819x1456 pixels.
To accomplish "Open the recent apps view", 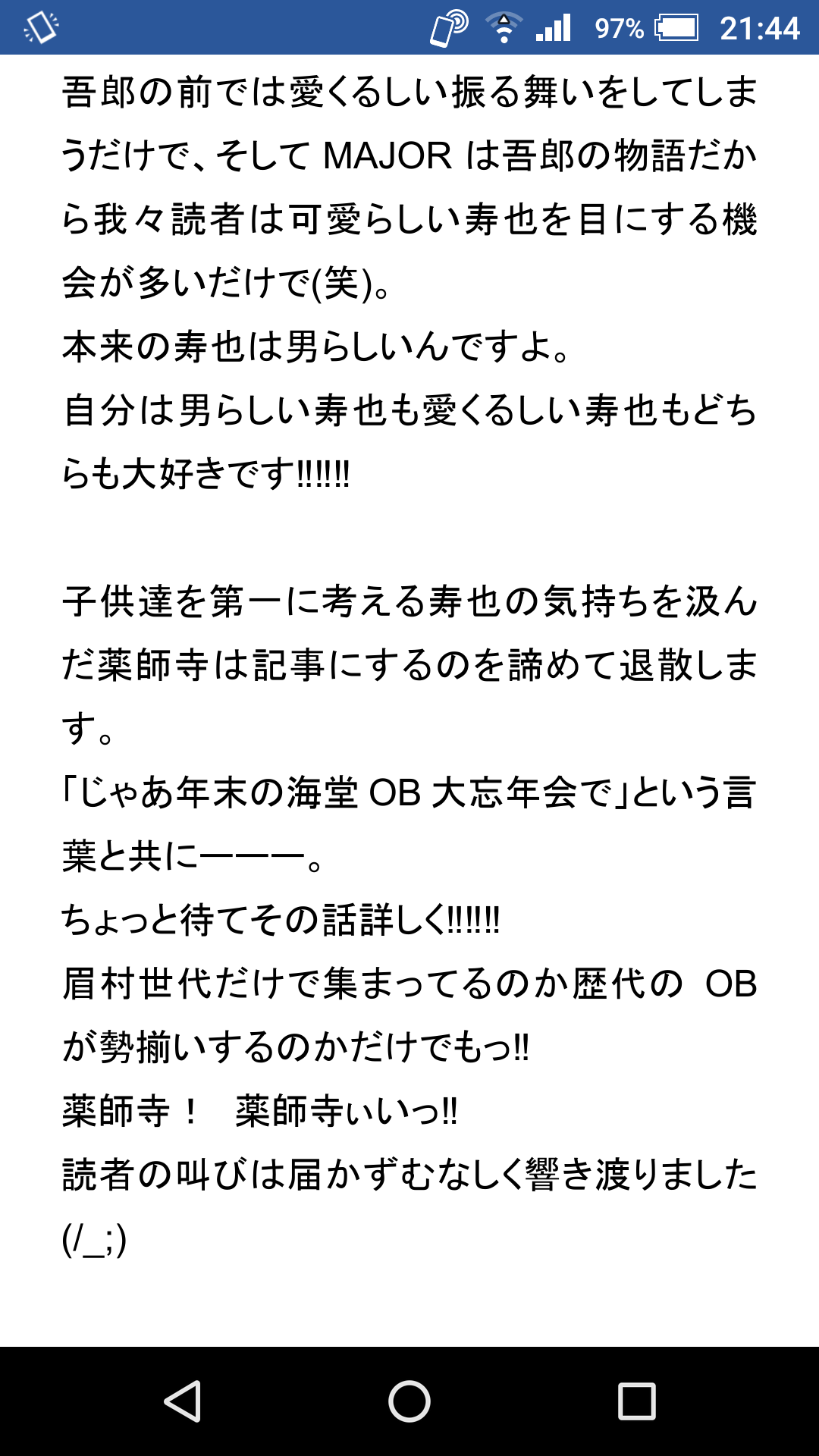I will pyautogui.click(x=636, y=1401).
